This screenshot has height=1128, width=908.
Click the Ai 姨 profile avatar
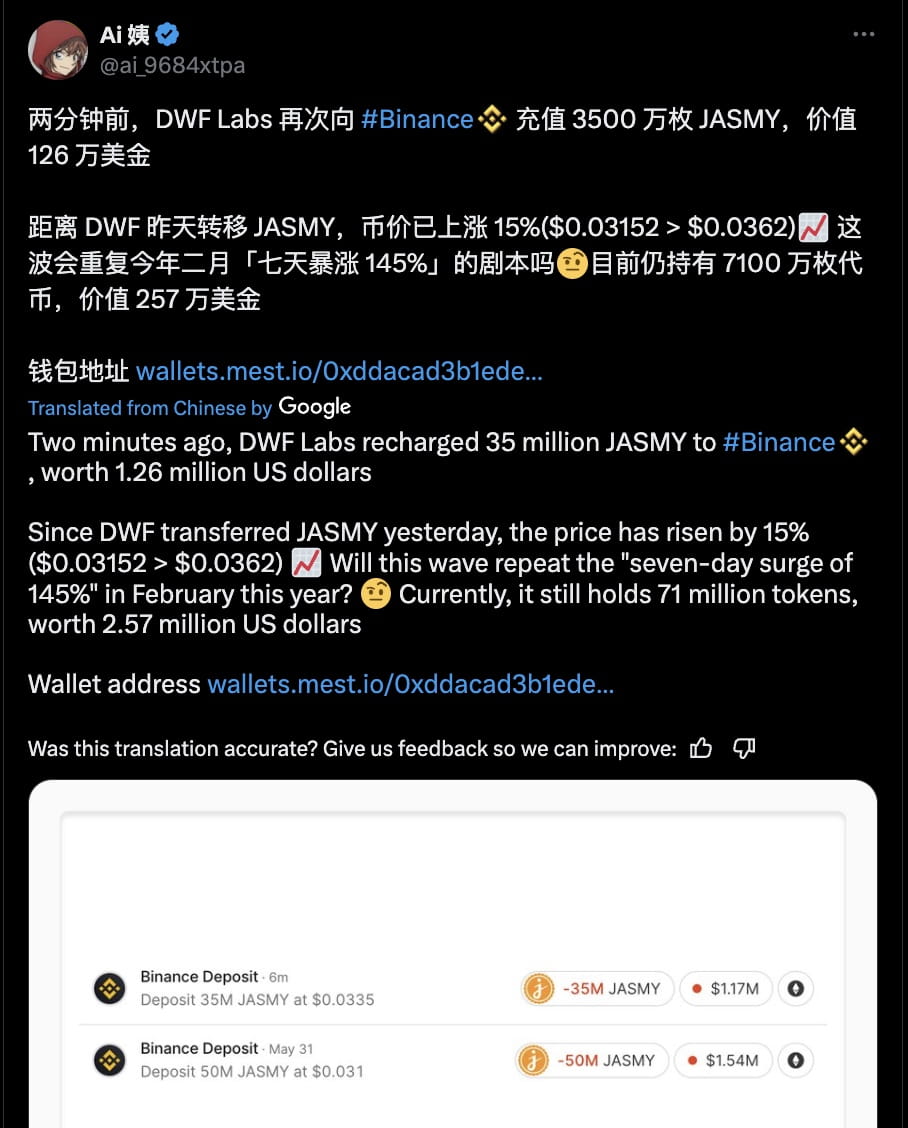[x=57, y=49]
